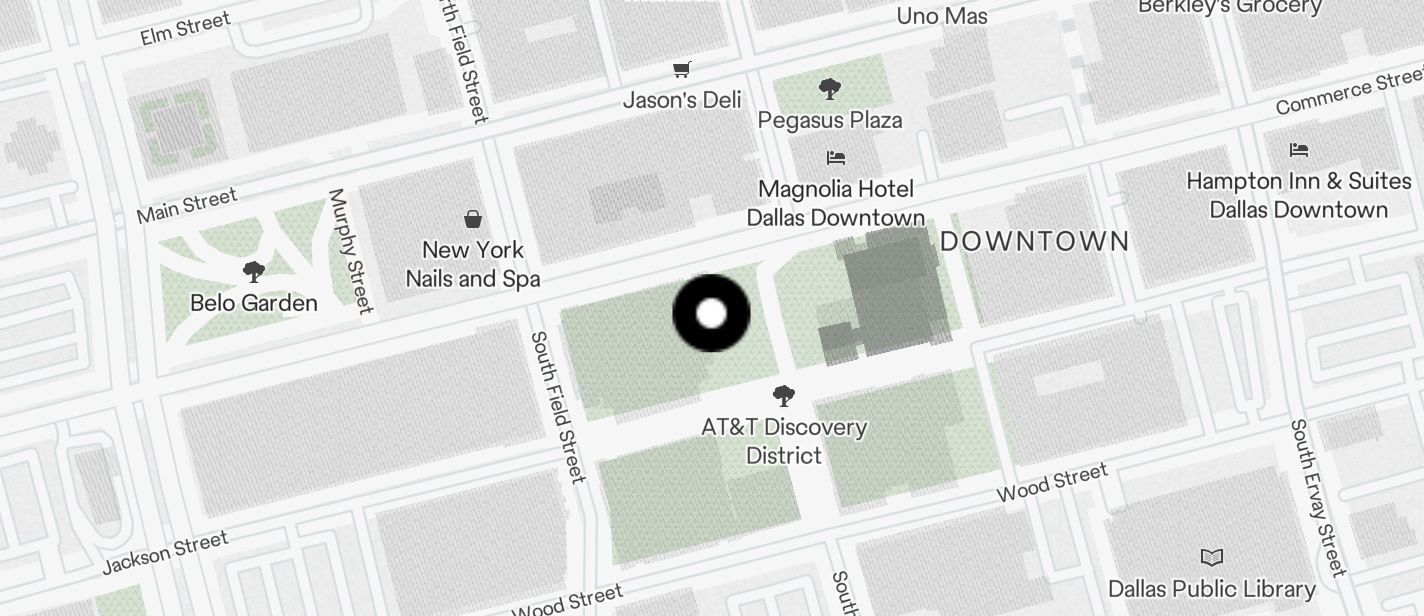Open Jason's Deli place marker
Image resolution: width=1424 pixels, height=616 pixels.
(682, 70)
